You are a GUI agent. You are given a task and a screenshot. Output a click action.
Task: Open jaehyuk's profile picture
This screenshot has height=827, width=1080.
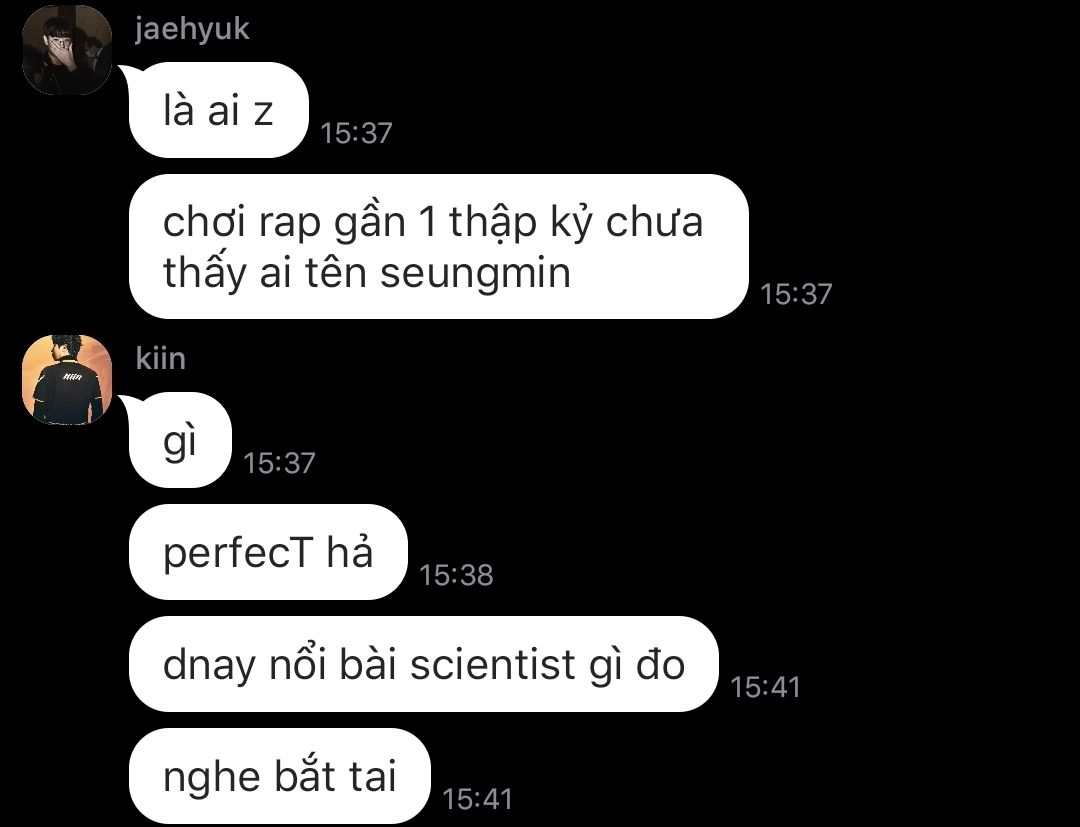pos(66,50)
